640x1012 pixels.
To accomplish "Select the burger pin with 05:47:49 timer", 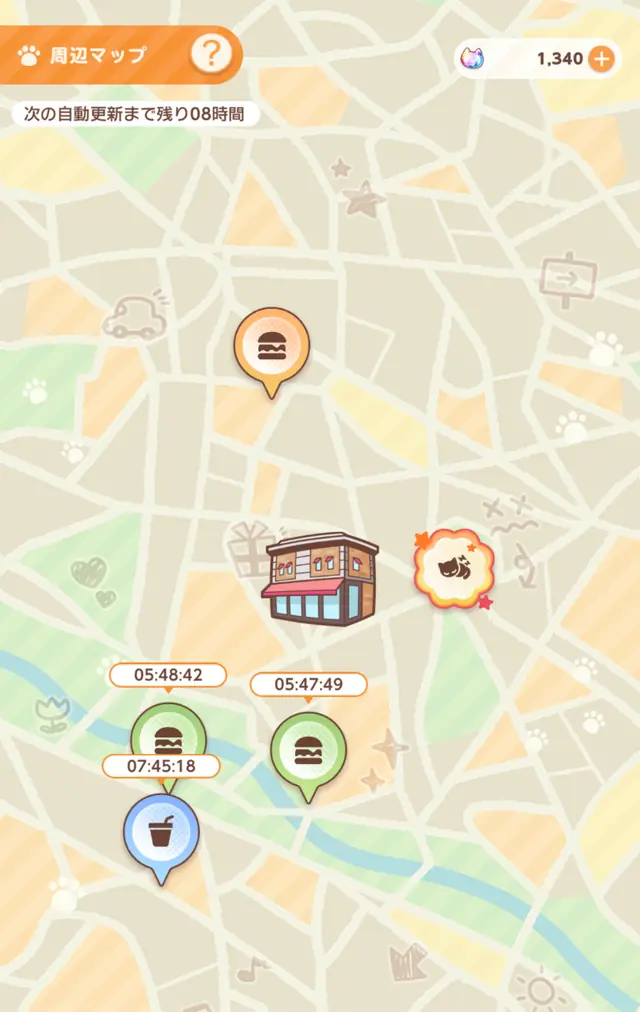I will 308,749.
